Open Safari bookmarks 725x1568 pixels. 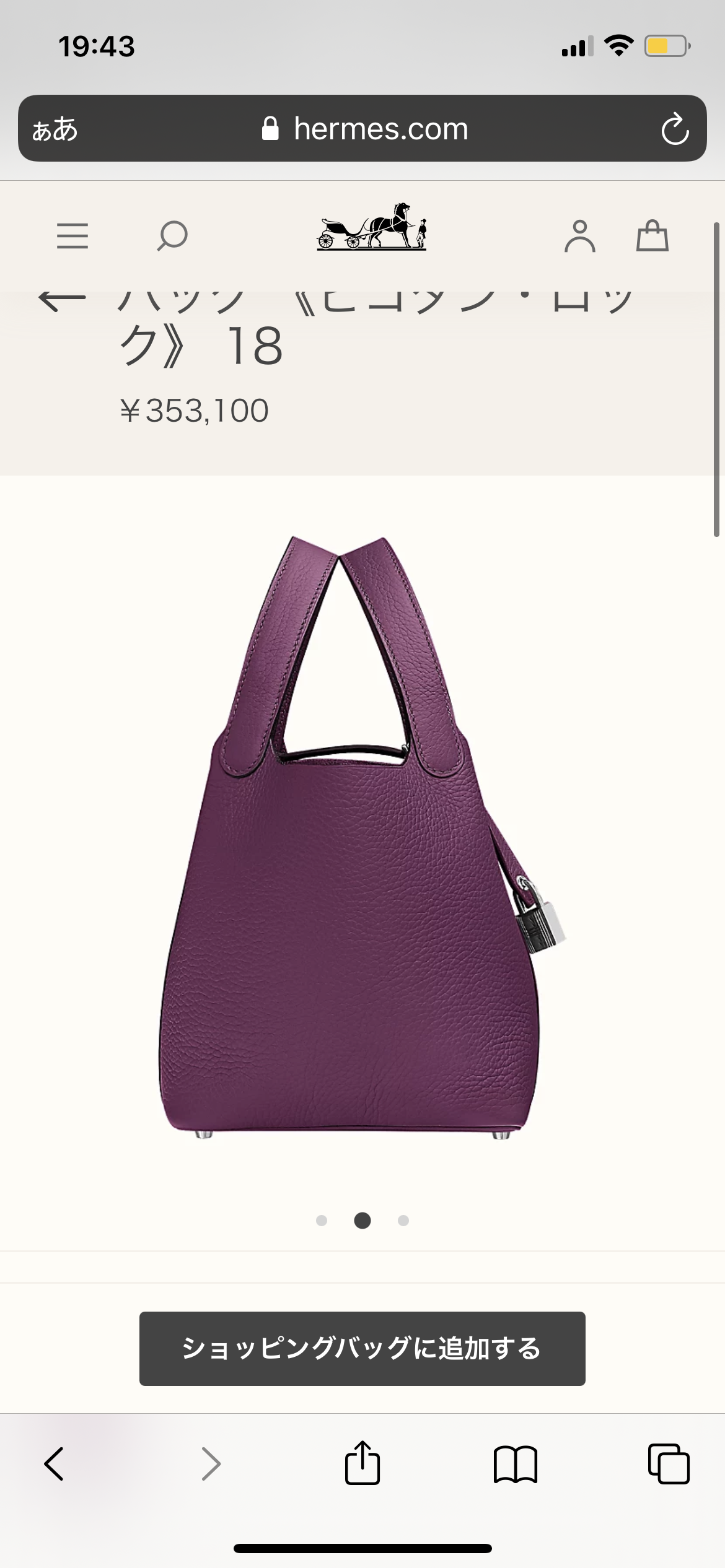pos(516,1464)
